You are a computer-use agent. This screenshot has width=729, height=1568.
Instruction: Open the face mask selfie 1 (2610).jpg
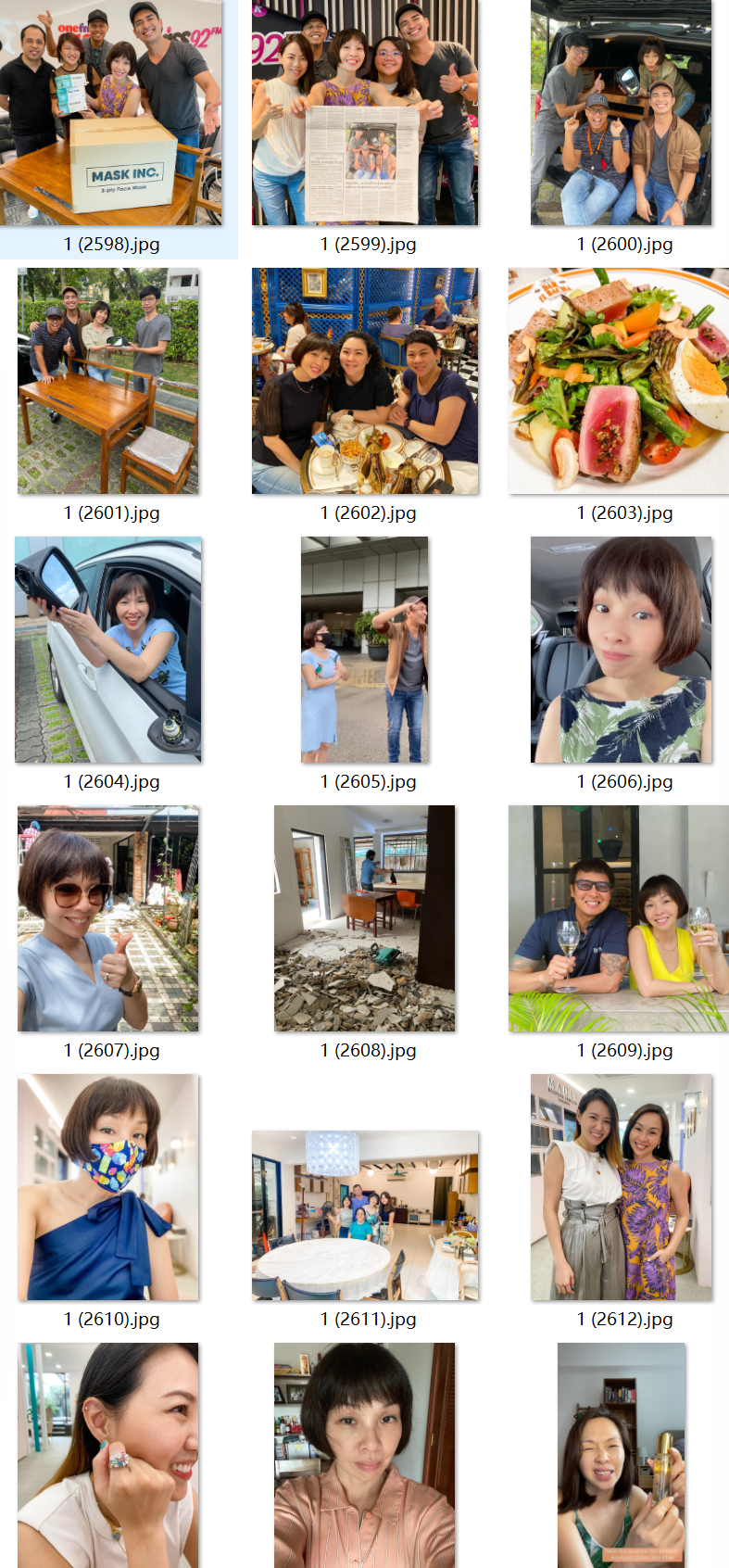pyautogui.click(x=108, y=1187)
